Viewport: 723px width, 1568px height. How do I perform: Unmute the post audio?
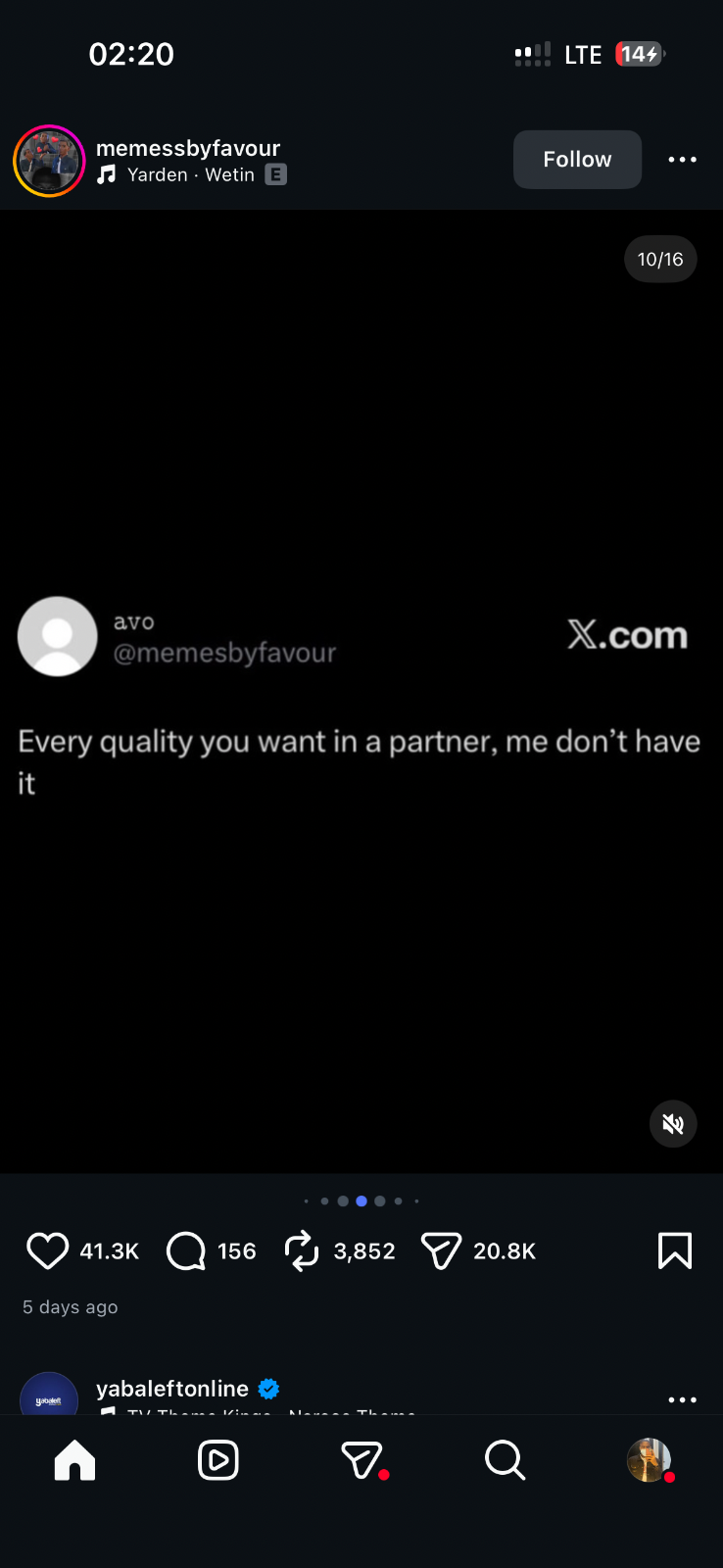673,1124
